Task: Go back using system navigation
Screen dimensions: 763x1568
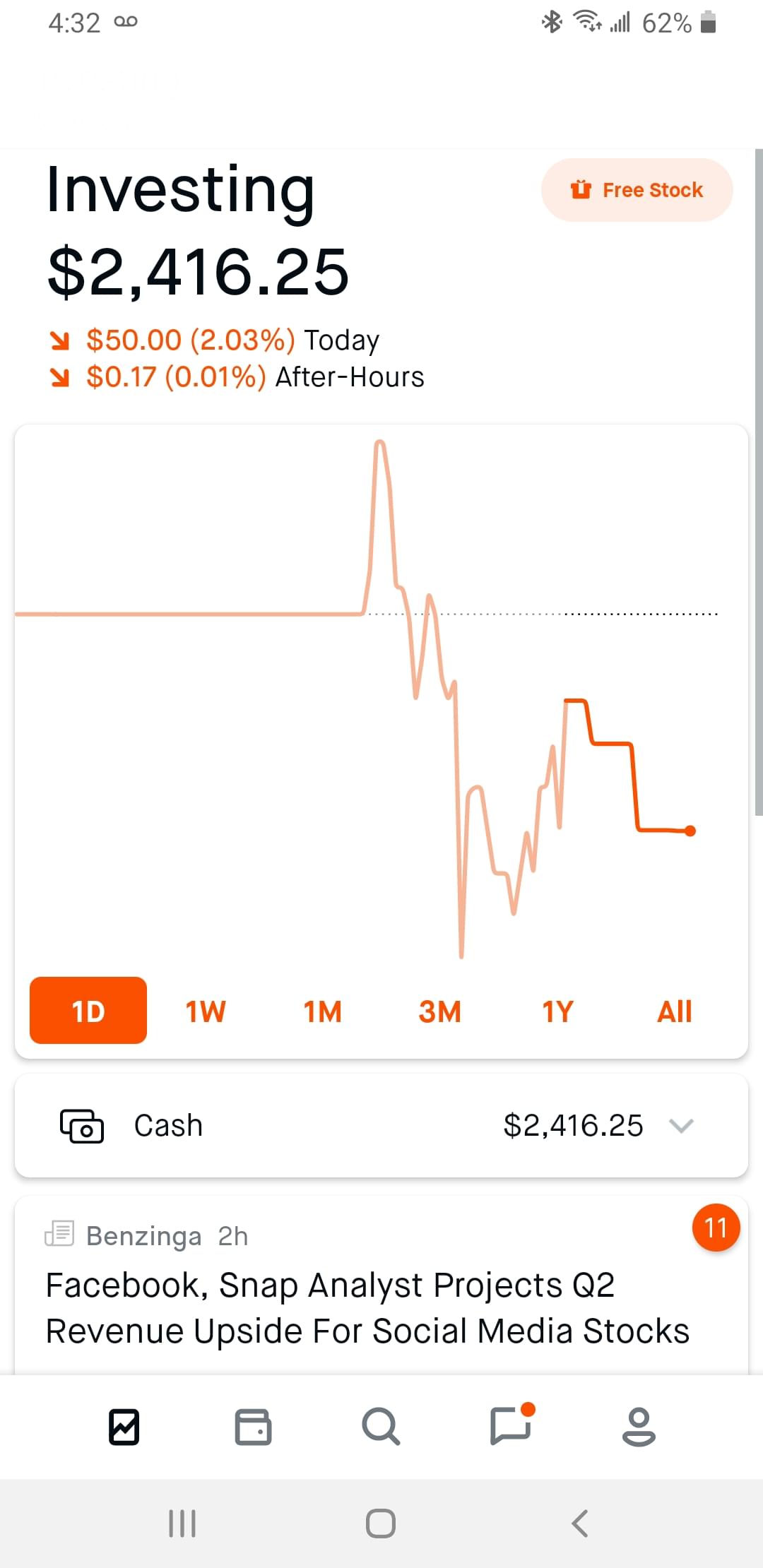Action: tap(580, 1524)
